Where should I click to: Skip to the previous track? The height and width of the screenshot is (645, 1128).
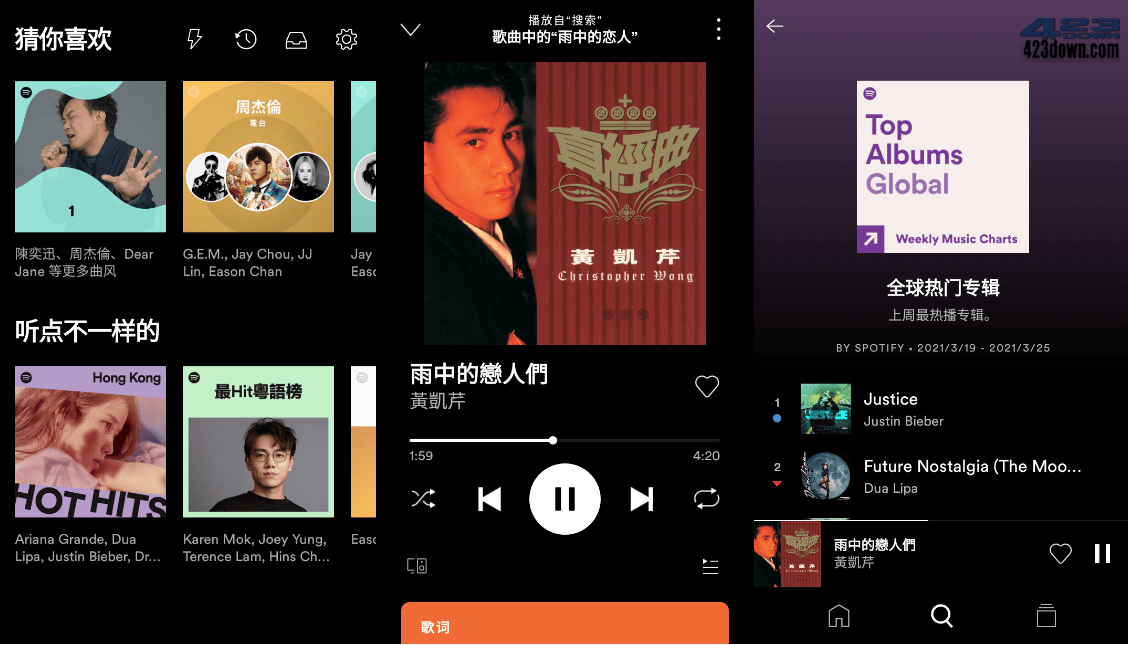click(489, 498)
